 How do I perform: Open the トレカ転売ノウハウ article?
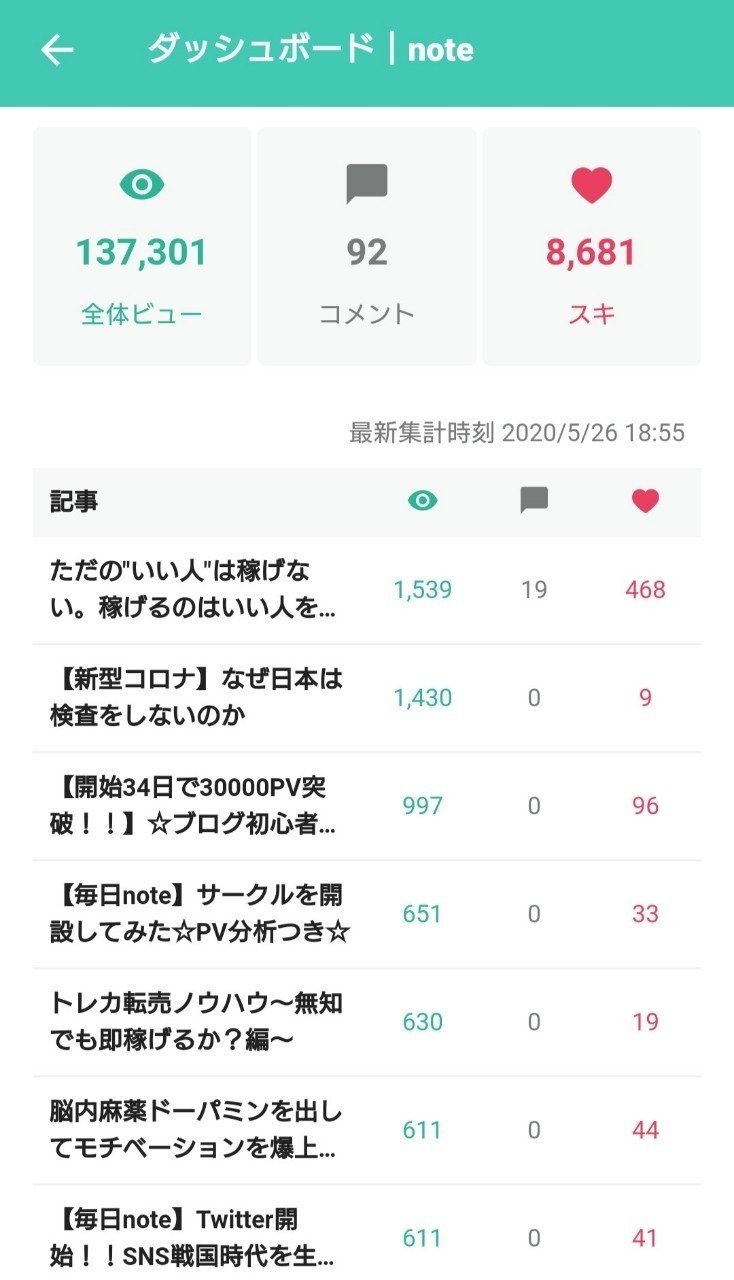coord(196,1022)
